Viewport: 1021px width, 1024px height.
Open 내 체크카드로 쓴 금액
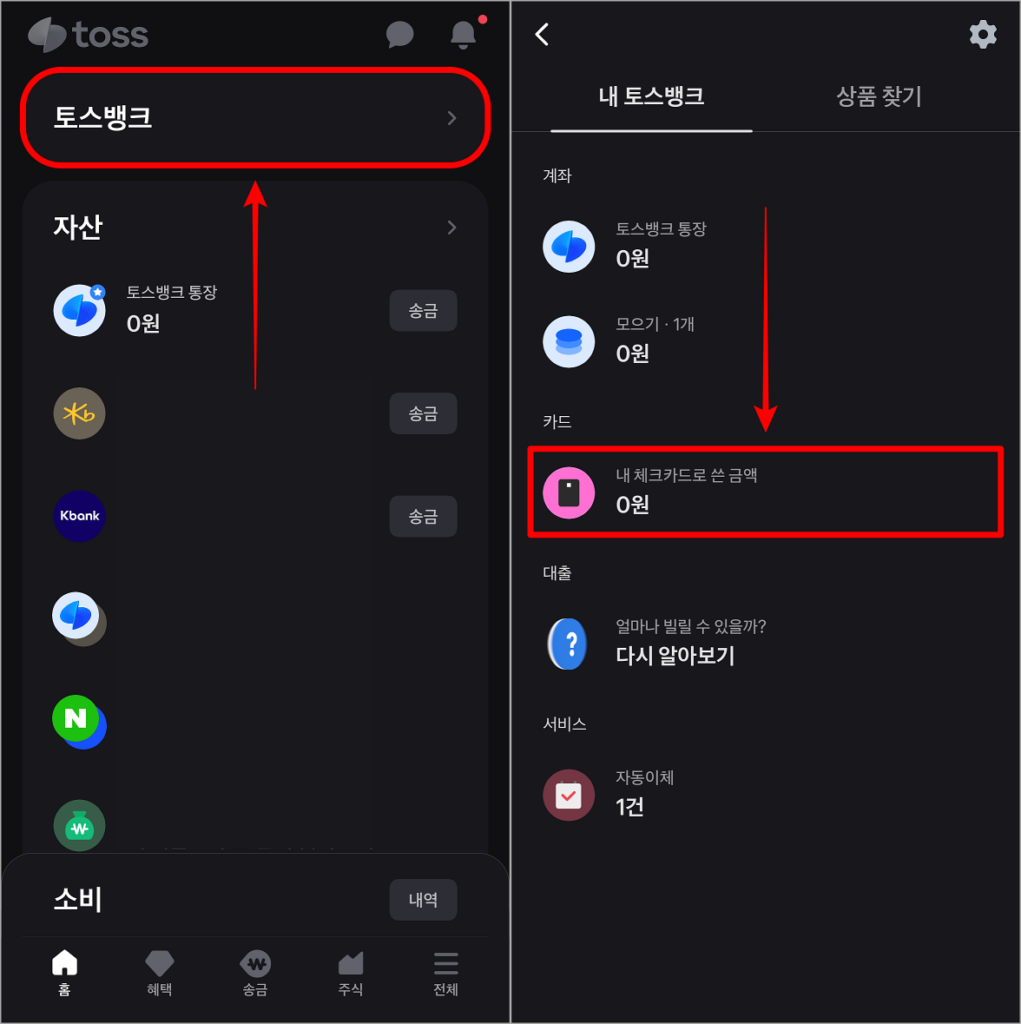(765, 492)
